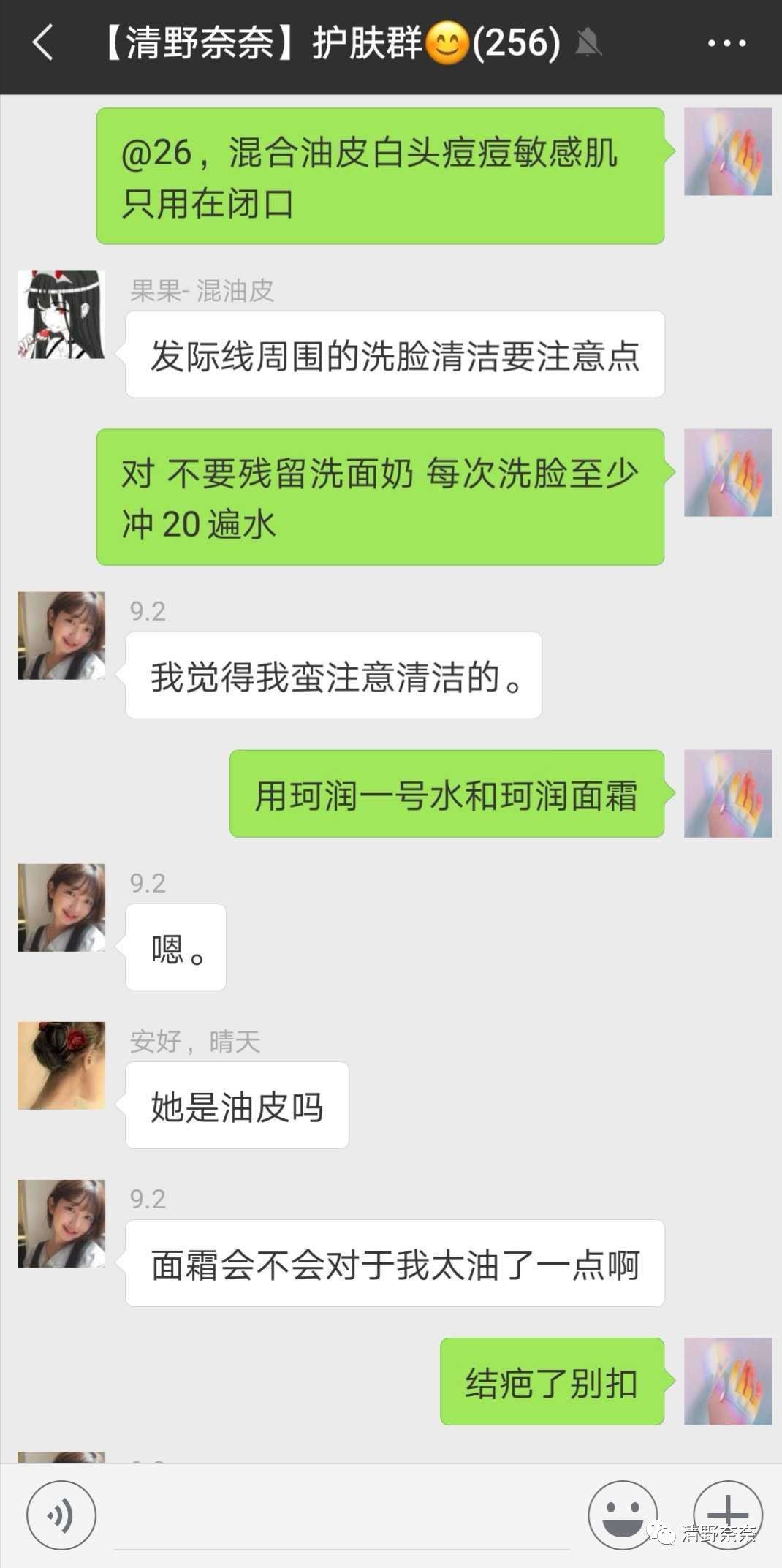Open 果果-混油皮's avatar profile

click(61, 315)
